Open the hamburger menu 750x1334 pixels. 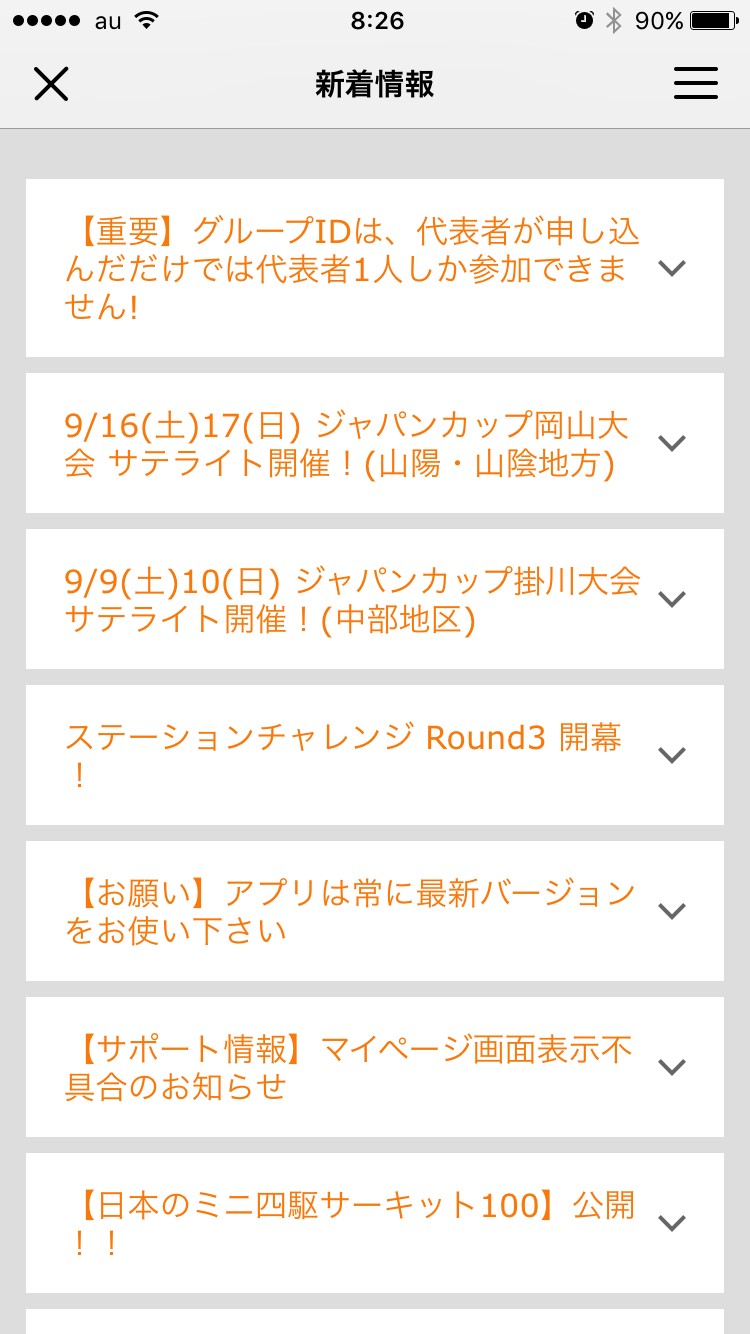tap(696, 84)
